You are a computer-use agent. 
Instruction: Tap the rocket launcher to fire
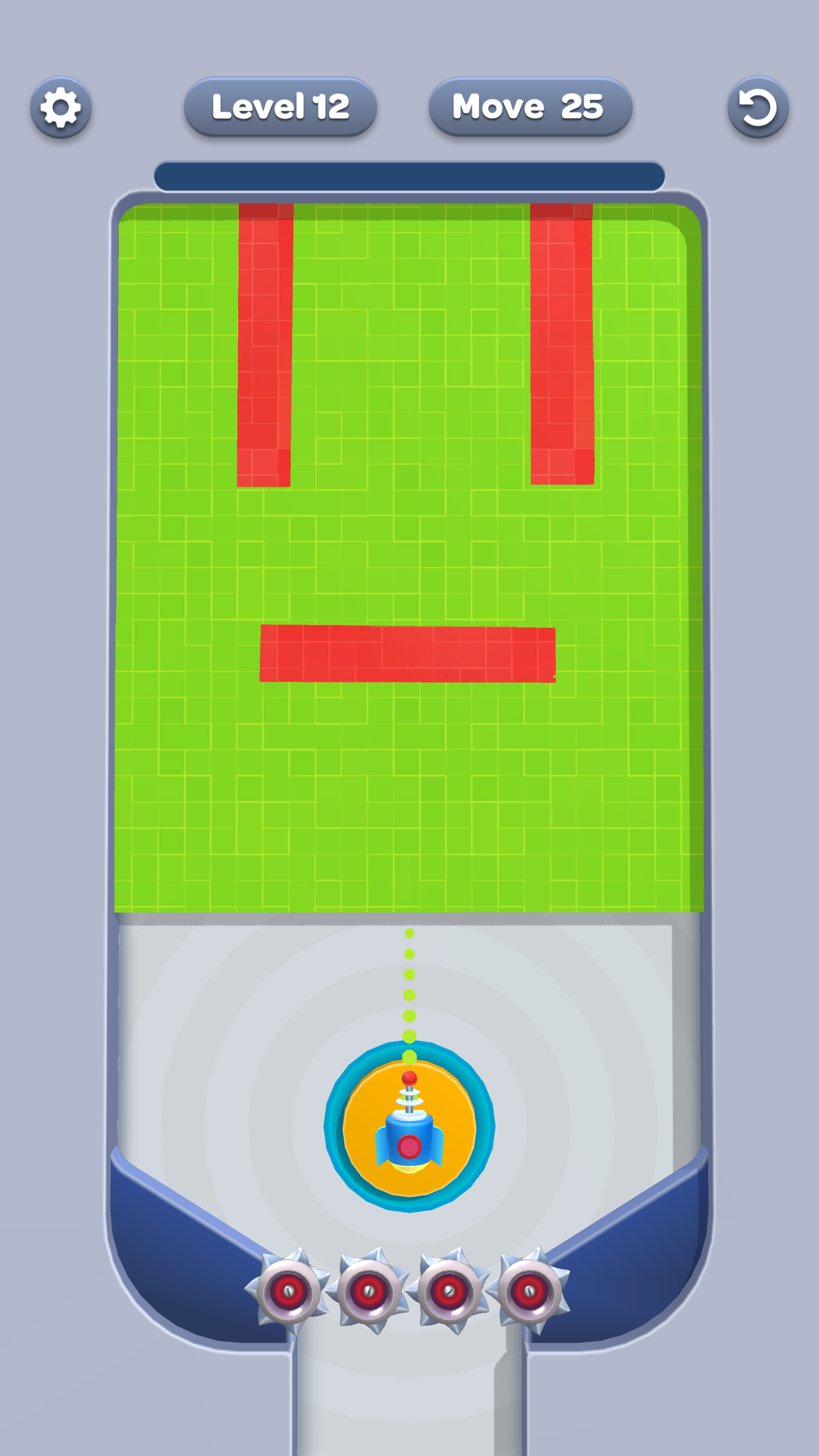[x=409, y=1126]
